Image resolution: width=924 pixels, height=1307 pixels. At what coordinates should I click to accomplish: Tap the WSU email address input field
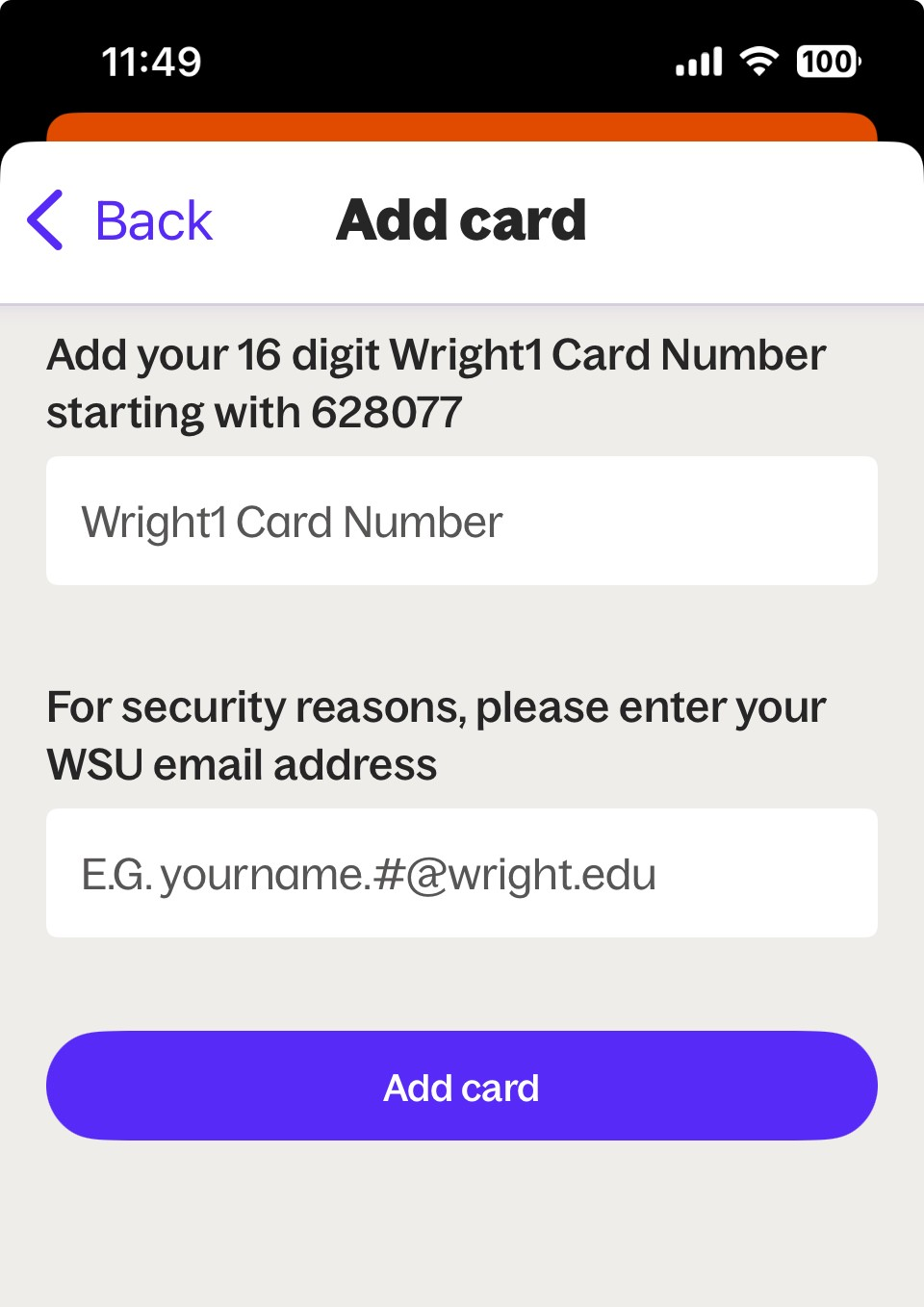coord(462,873)
